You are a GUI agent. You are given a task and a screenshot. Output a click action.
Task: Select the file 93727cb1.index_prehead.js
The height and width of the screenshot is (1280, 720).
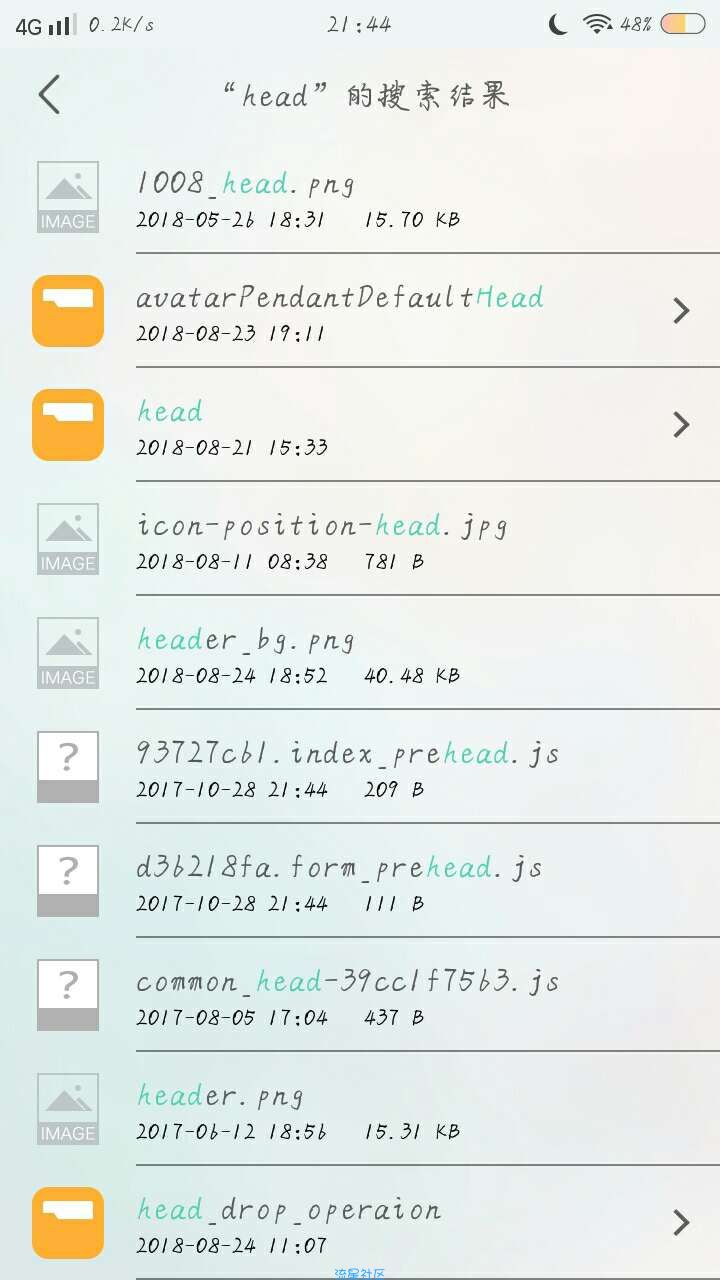click(x=360, y=767)
